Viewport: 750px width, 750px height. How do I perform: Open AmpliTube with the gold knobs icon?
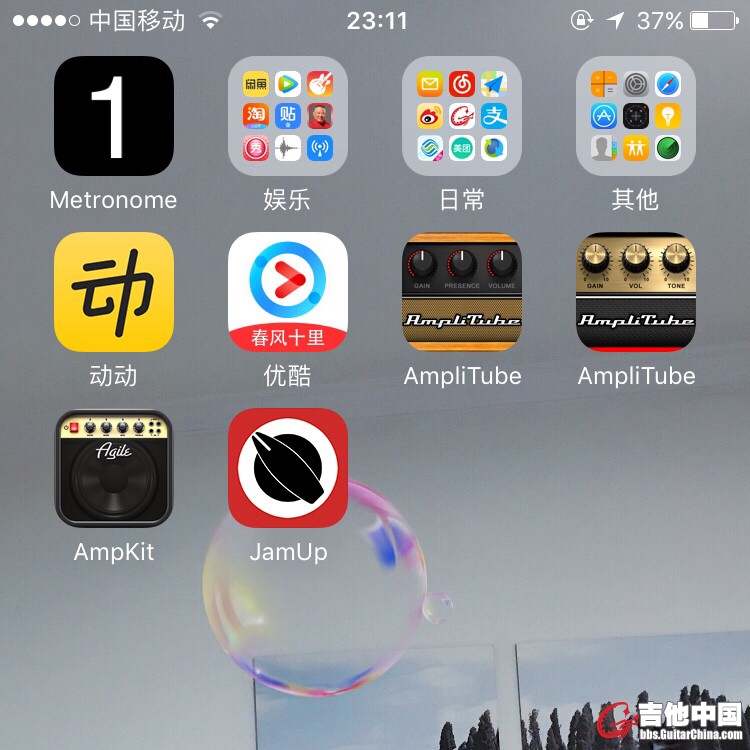pyautogui.click(x=636, y=292)
